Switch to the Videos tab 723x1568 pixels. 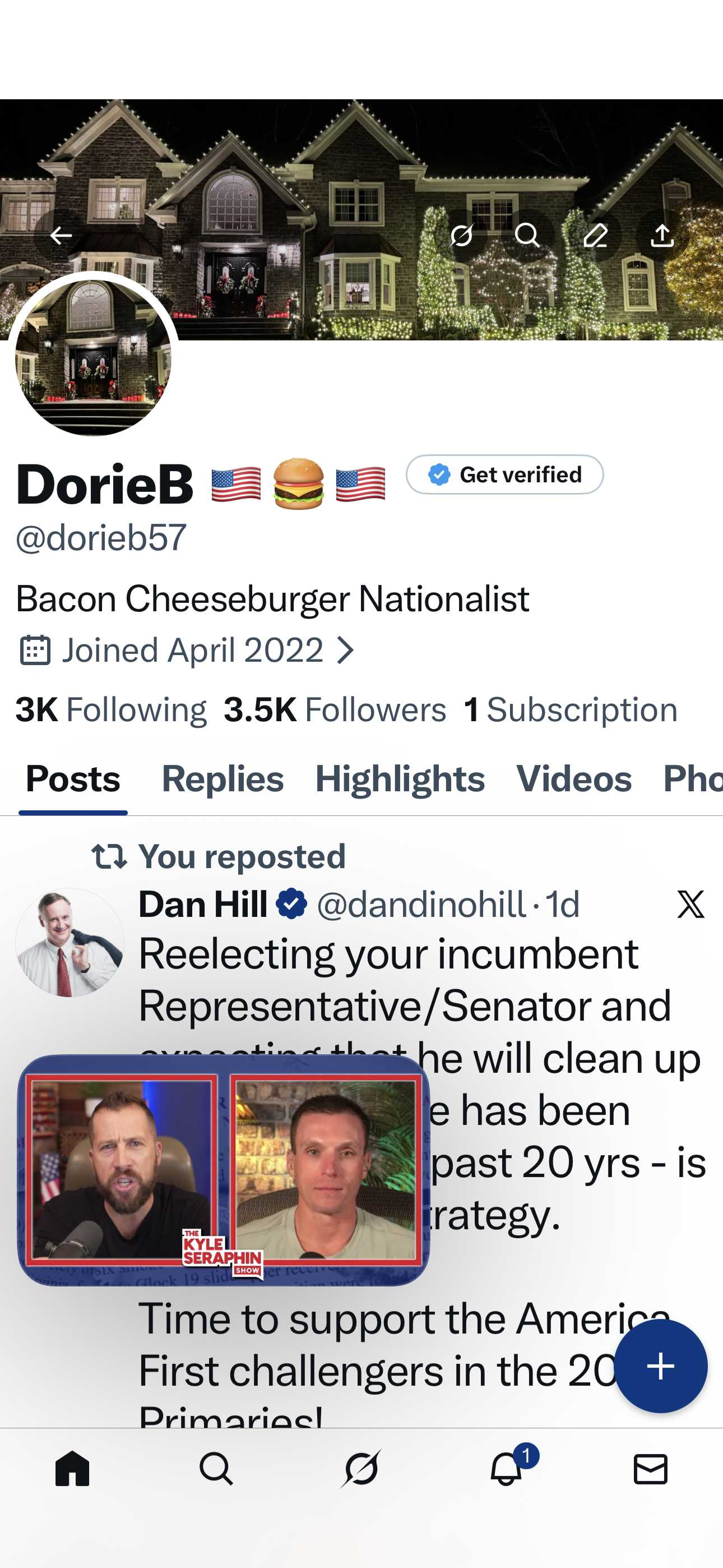tap(573, 779)
